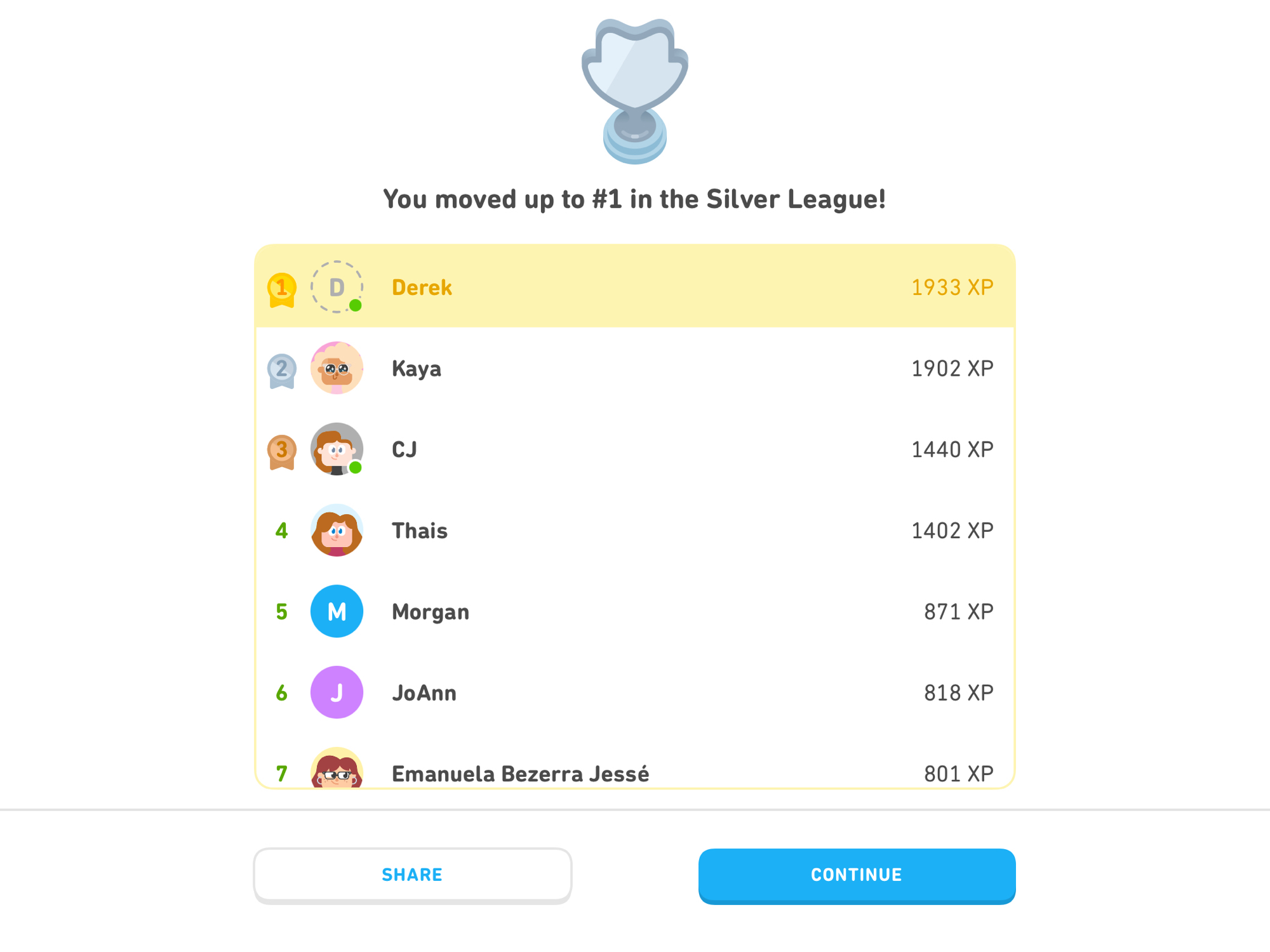Select Thais in the rankings
The height and width of the screenshot is (952, 1270).
pyautogui.click(x=634, y=531)
